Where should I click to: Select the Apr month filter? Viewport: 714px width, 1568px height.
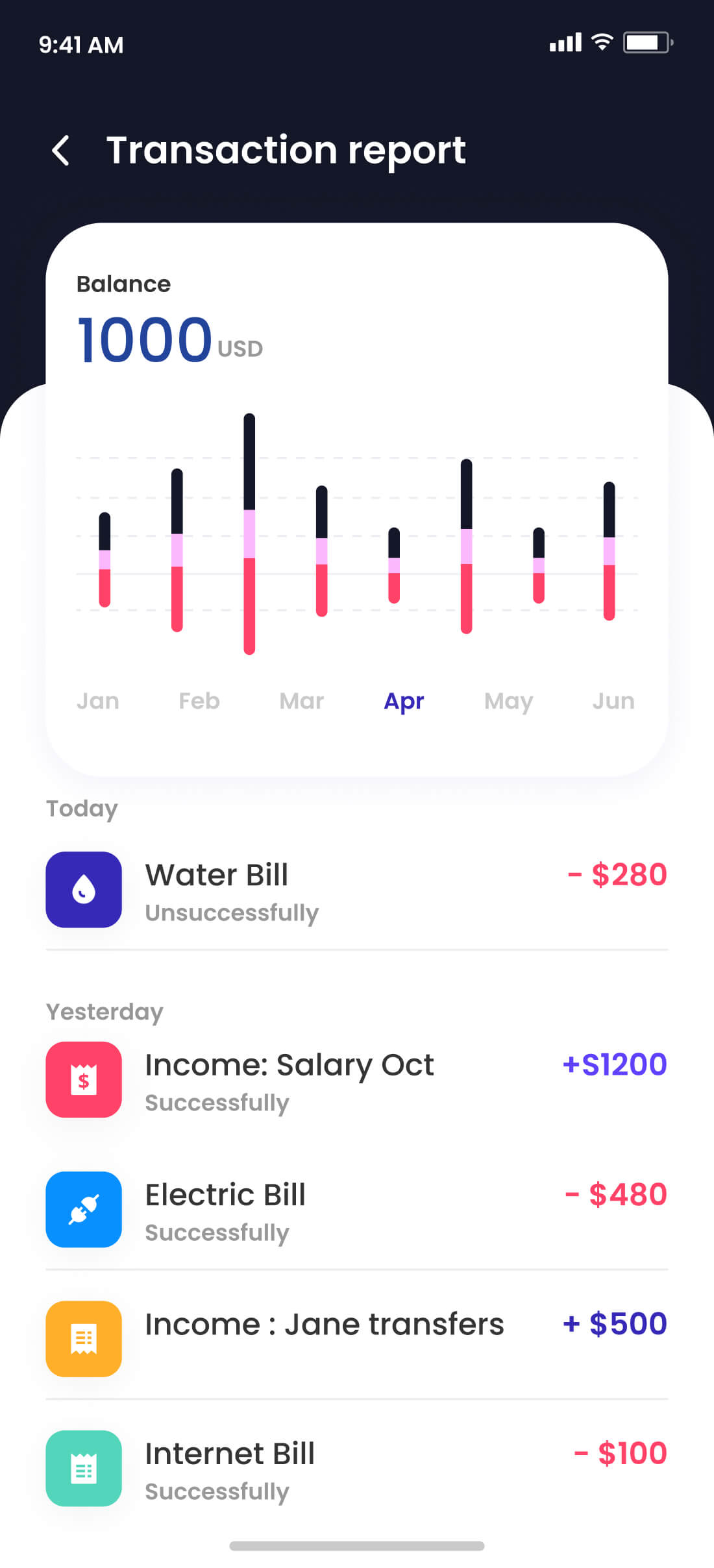pos(404,701)
